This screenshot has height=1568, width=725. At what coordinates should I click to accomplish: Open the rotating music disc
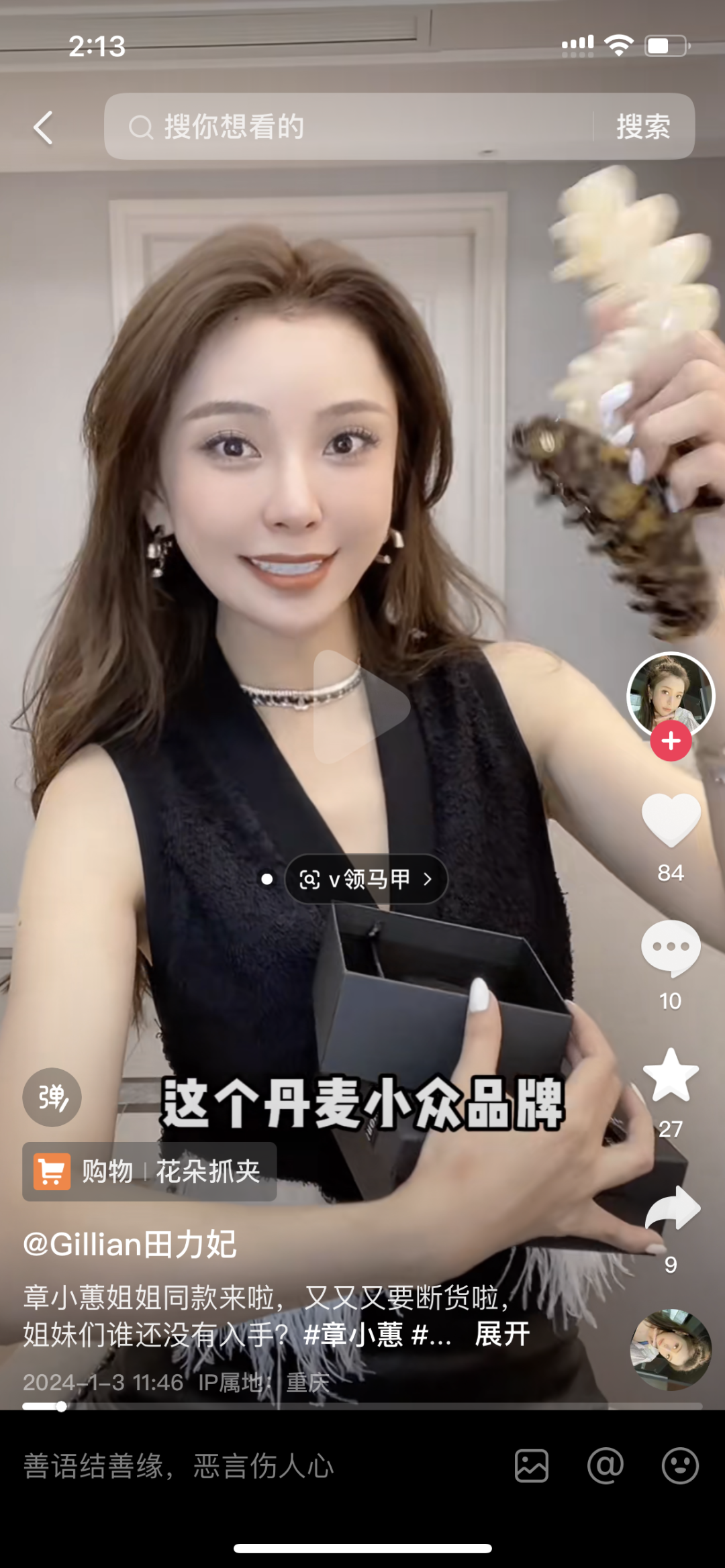[x=670, y=1349]
